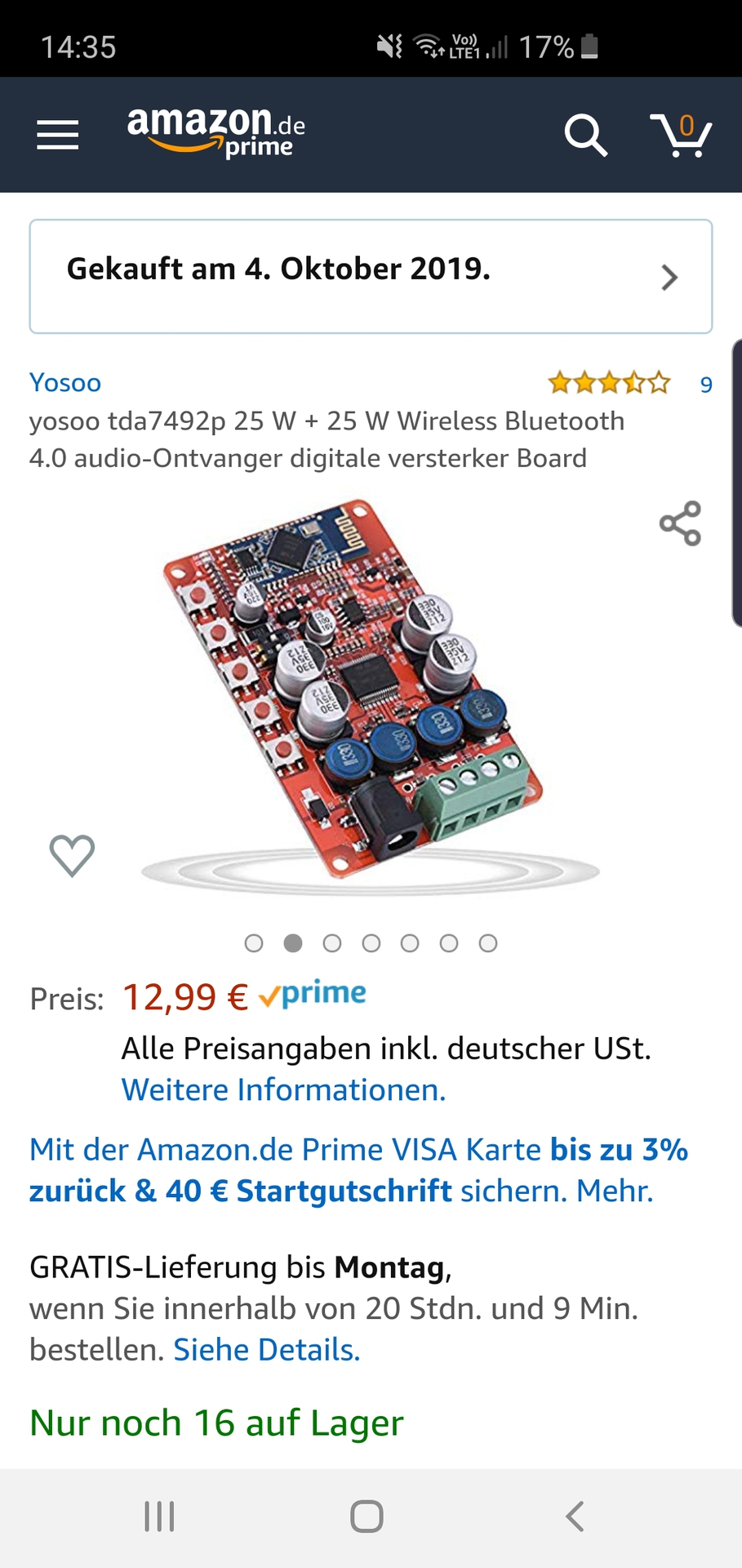The image size is (742, 1568).
Task: Open the search magnifier icon
Action: (x=585, y=135)
